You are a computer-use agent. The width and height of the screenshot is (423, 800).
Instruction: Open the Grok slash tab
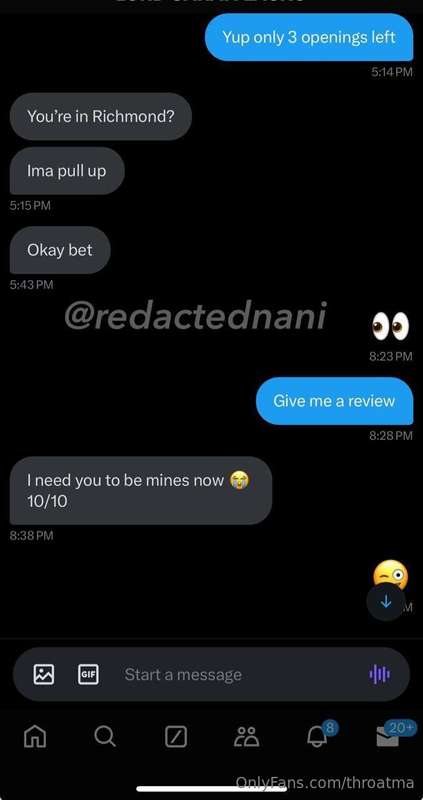(176, 737)
